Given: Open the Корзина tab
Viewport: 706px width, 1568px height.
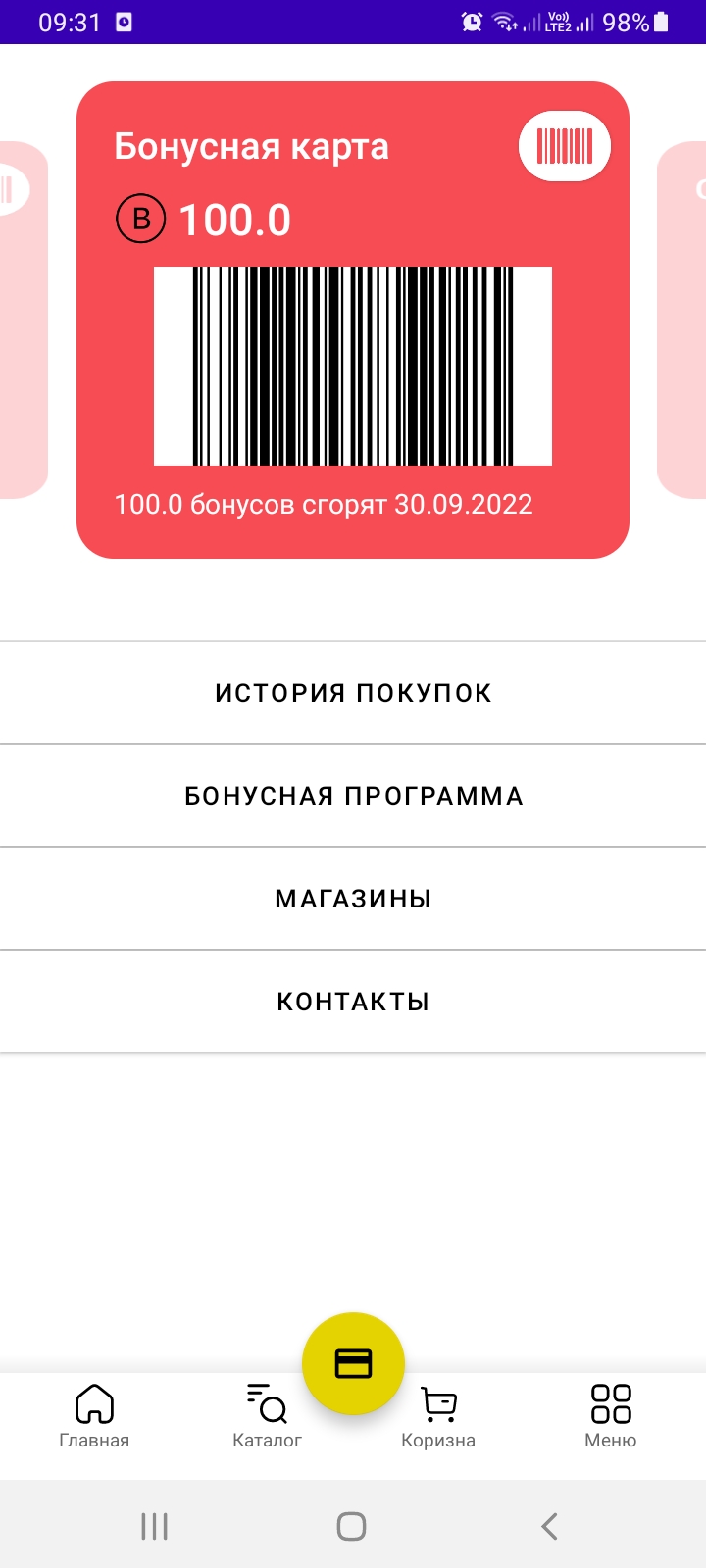Looking at the screenshot, I should [x=438, y=1416].
